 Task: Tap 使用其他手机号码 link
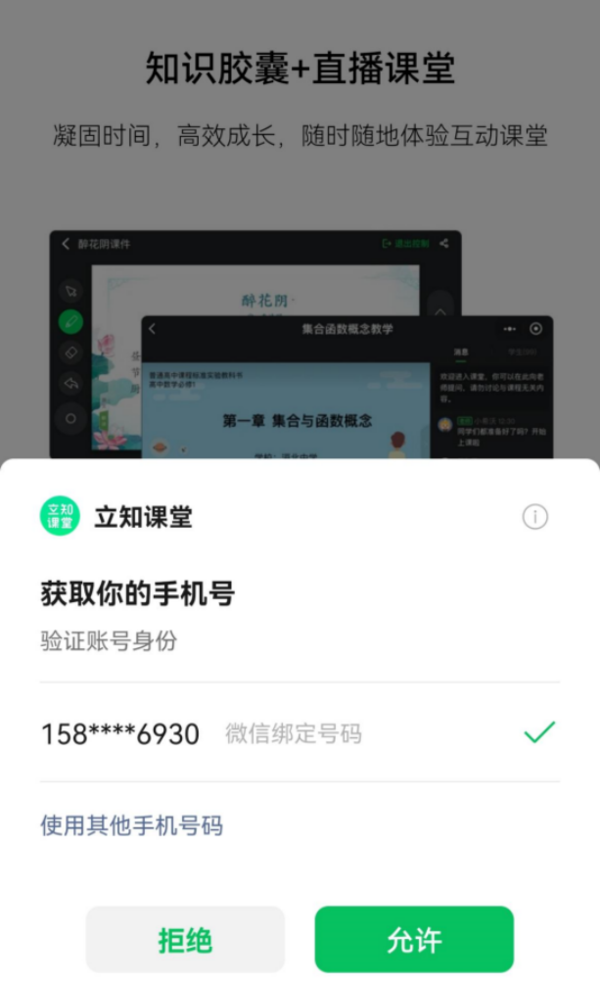131,826
